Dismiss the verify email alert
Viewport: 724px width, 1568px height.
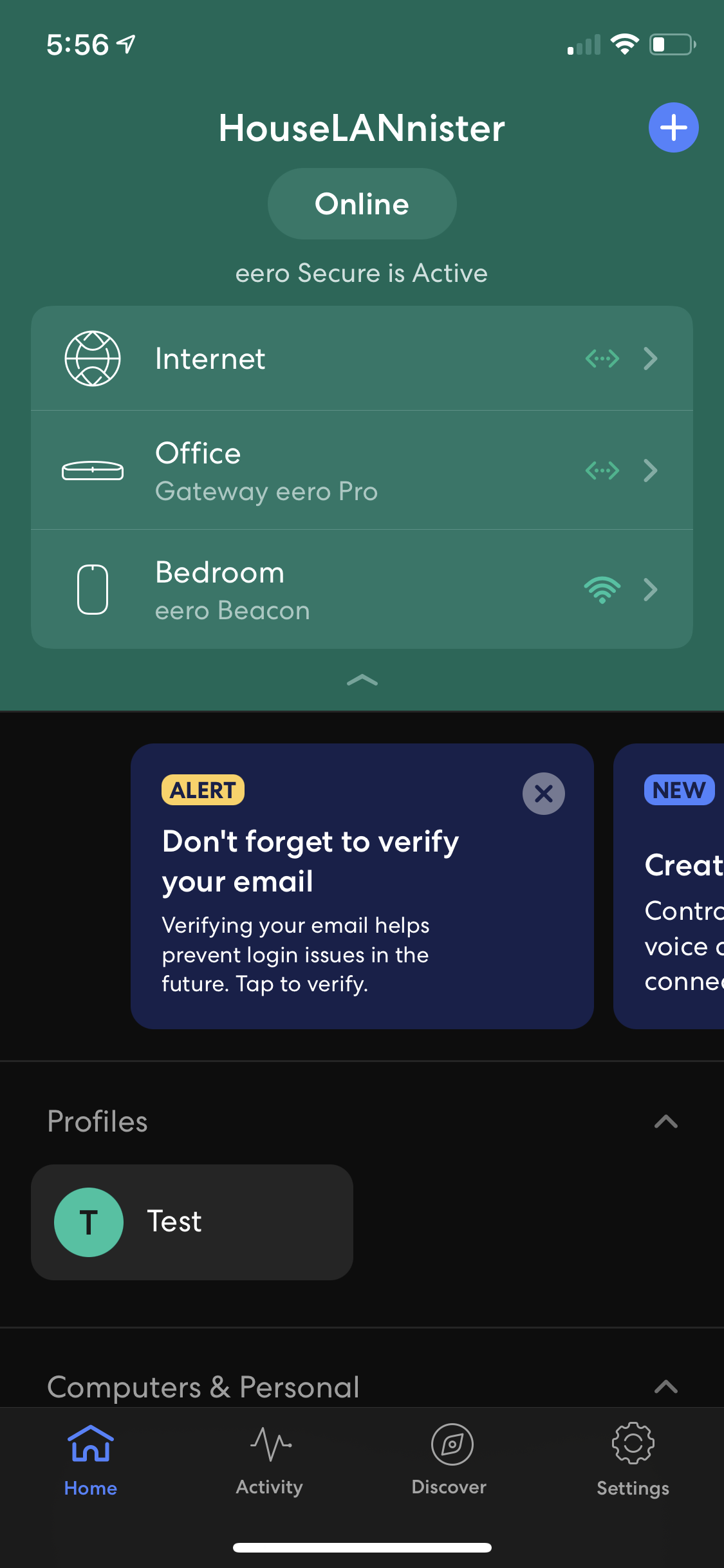click(543, 794)
